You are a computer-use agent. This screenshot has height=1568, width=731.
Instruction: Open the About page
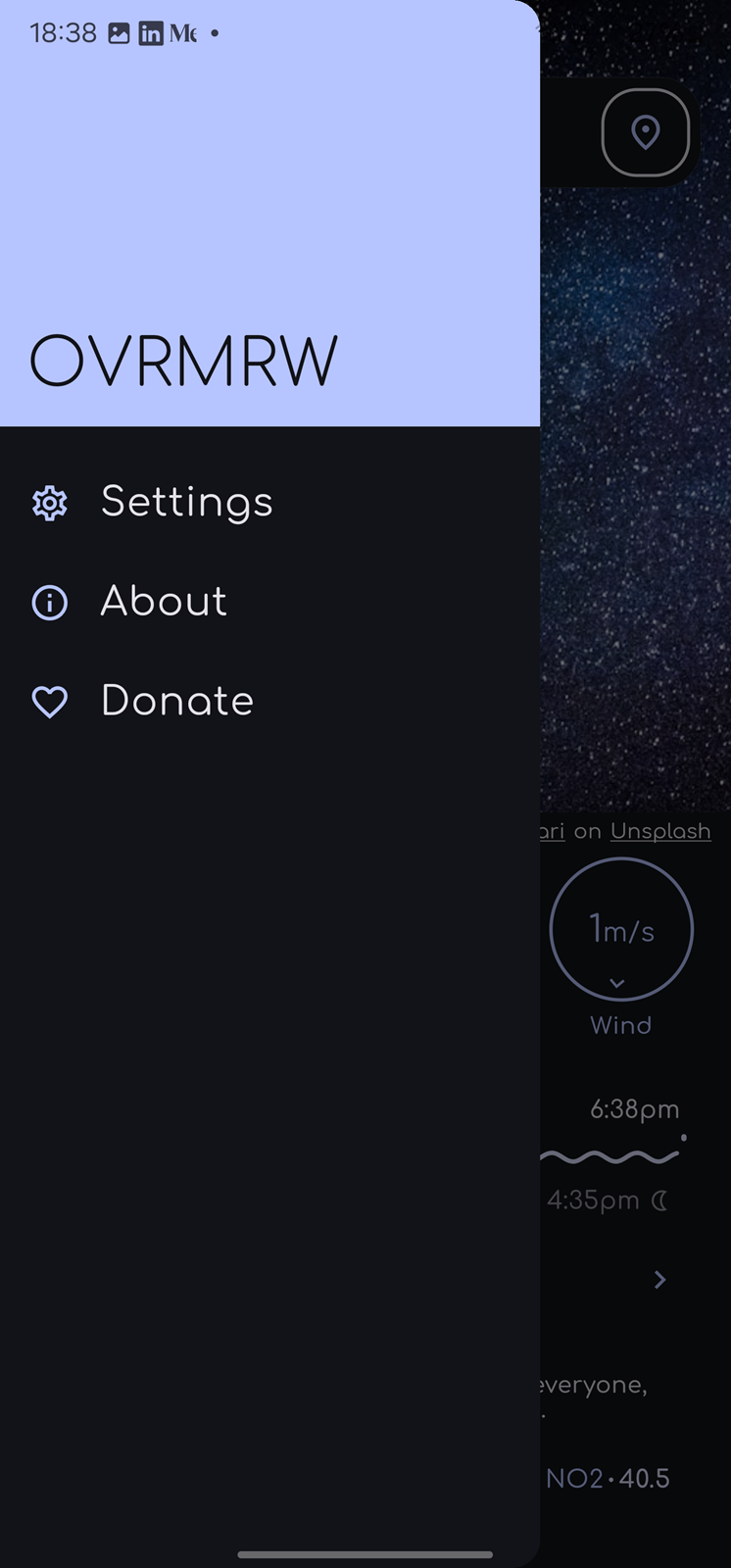click(x=269, y=602)
